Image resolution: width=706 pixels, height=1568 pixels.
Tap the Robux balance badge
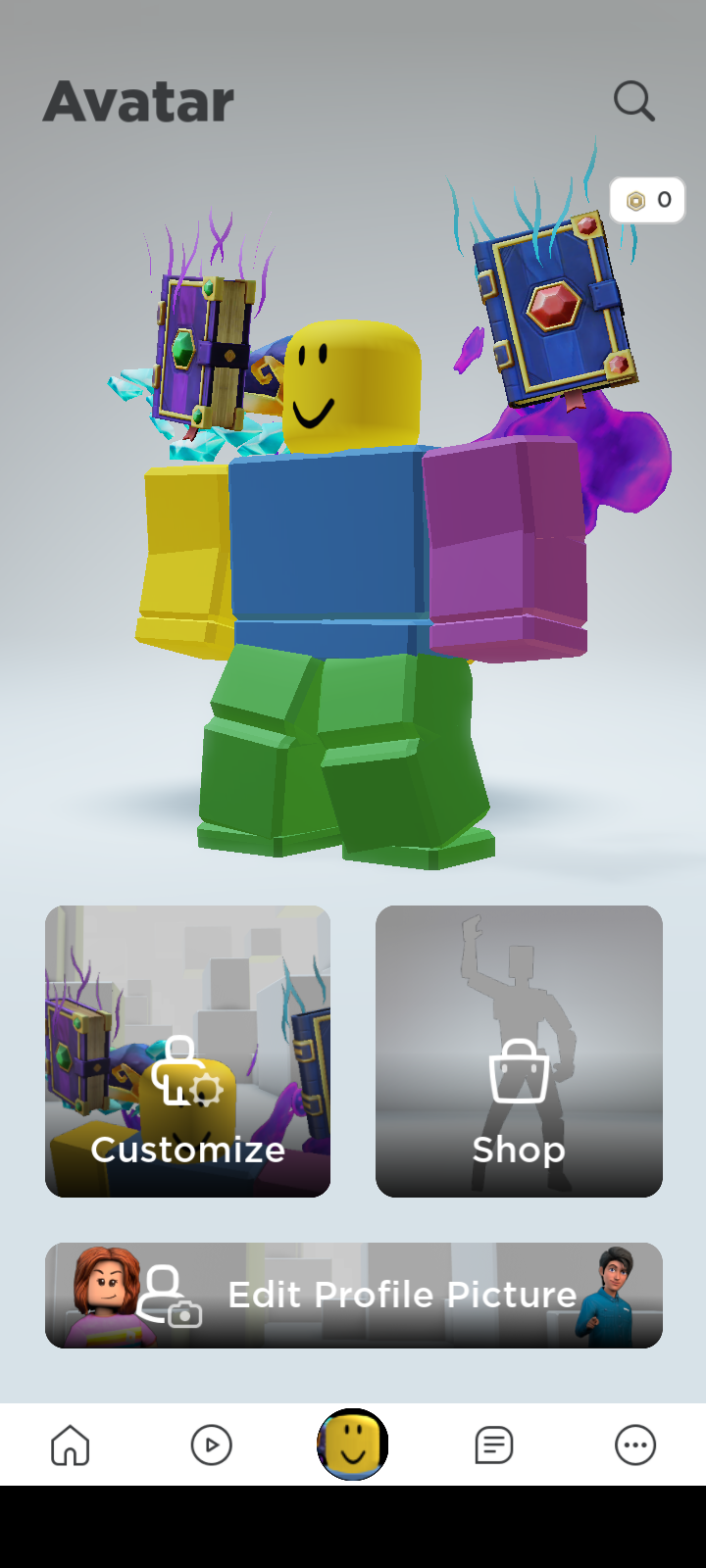pos(647,200)
